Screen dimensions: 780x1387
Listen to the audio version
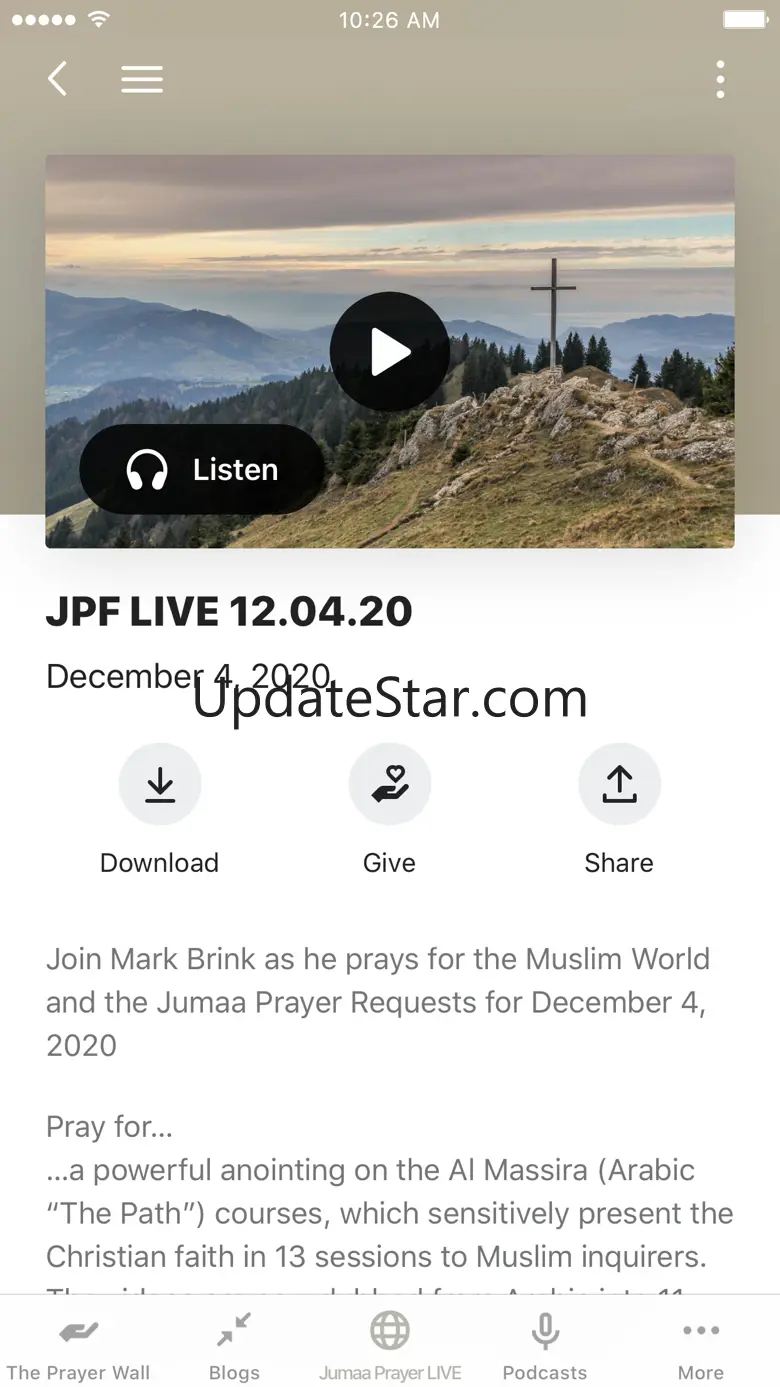click(202, 470)
